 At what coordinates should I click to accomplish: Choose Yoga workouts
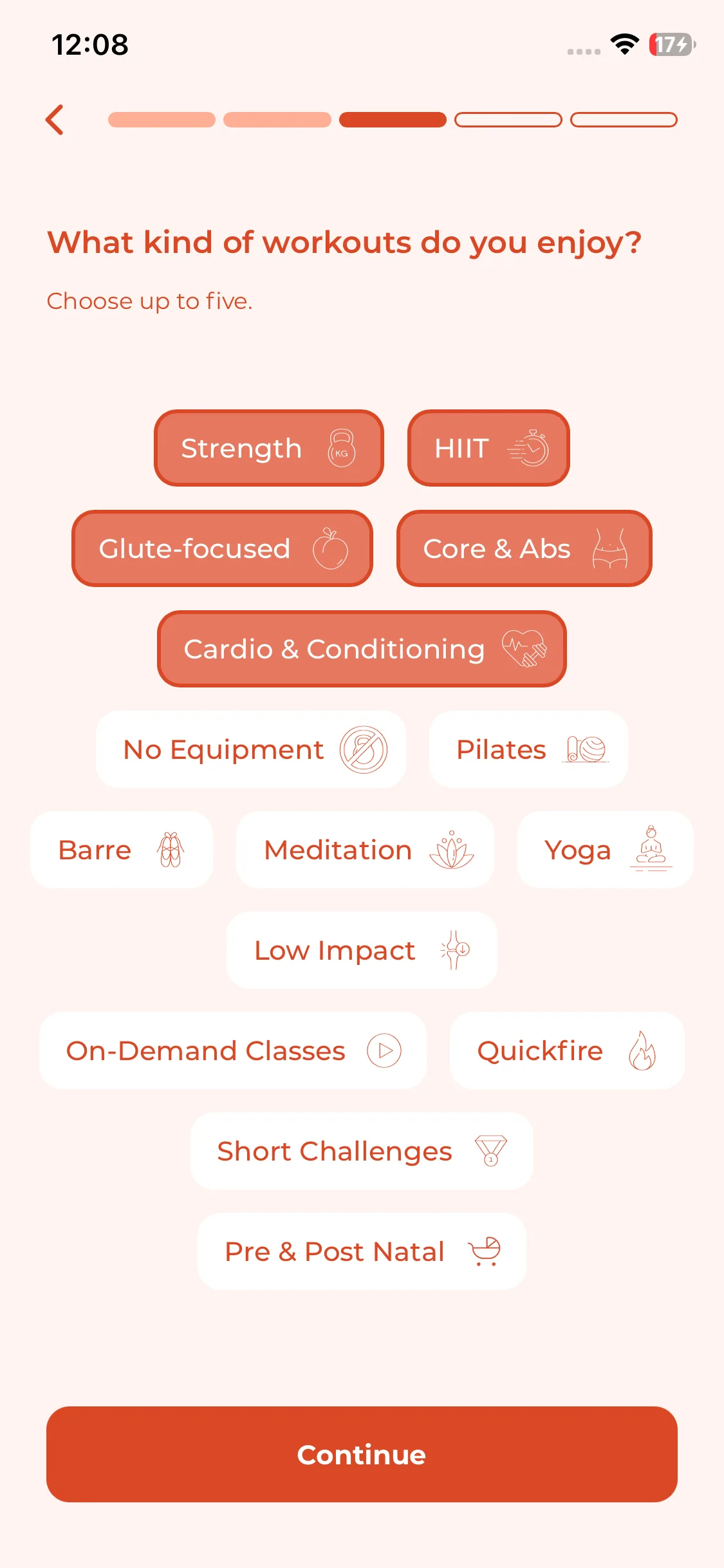pos(606,850)
